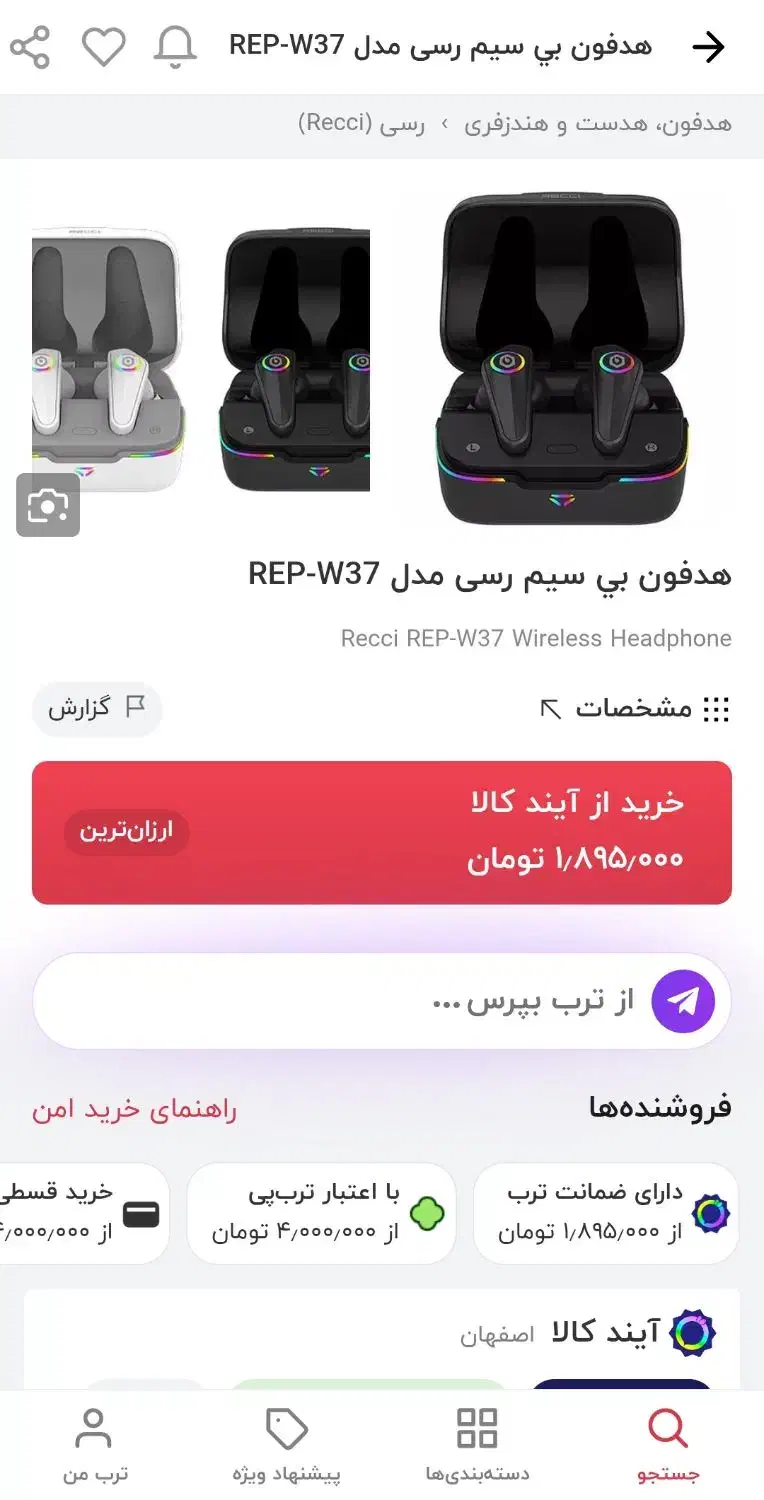Flag product with گزارش report button
This screenshot has width=764, height=1500.
click(97, 710)
